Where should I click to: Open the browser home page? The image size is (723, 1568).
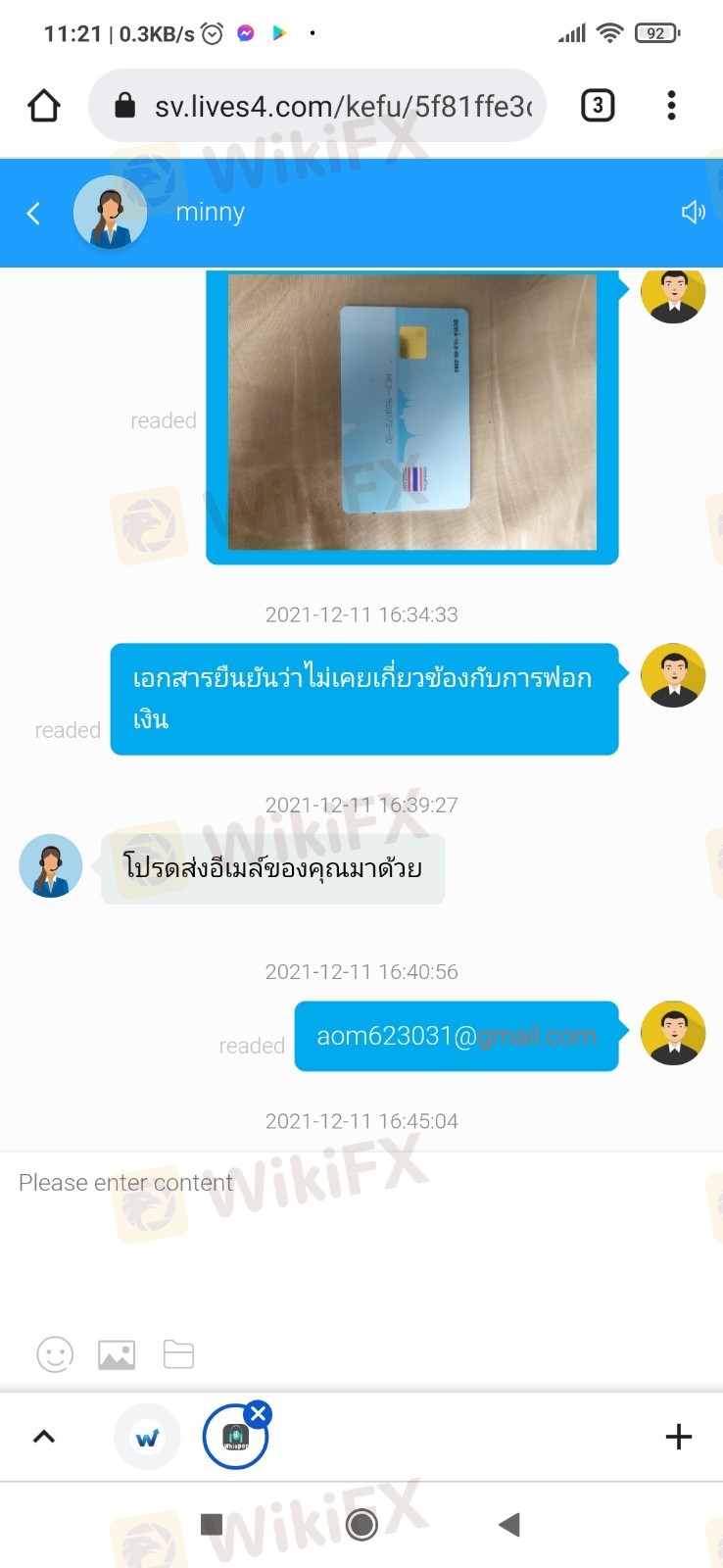(44, 106)
